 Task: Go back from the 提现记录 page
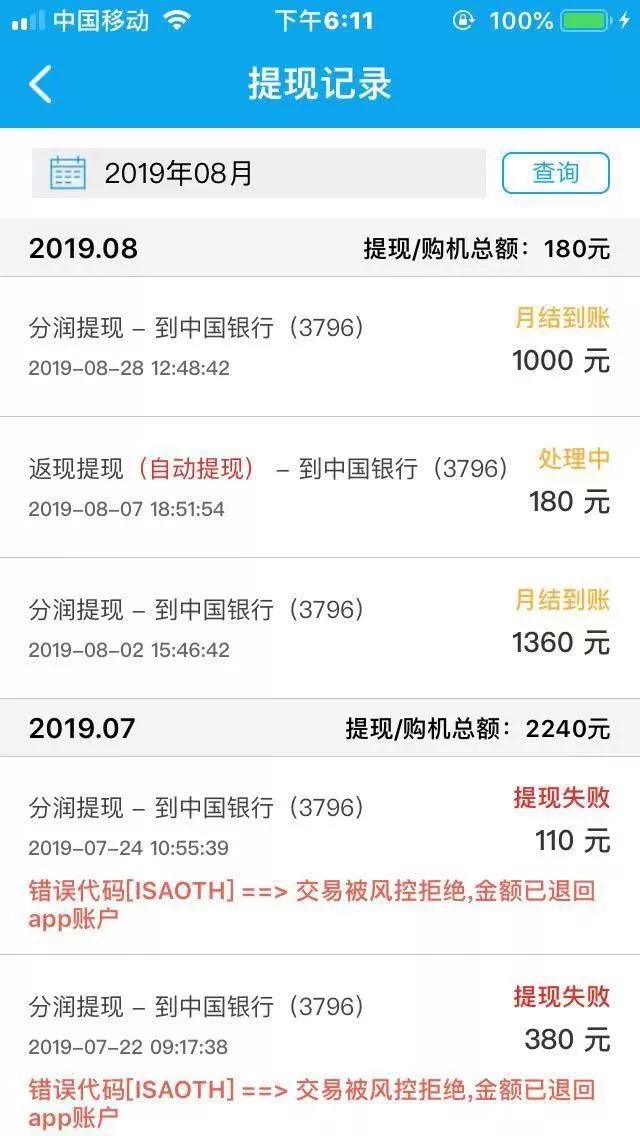(40, 85)
